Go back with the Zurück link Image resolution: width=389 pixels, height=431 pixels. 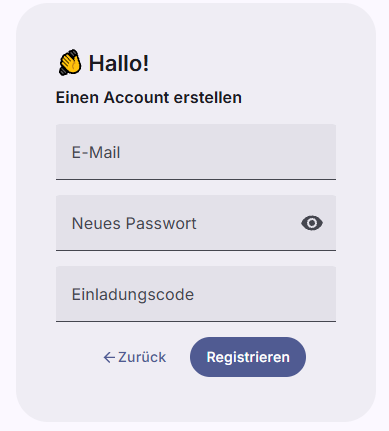click(134, 357)
